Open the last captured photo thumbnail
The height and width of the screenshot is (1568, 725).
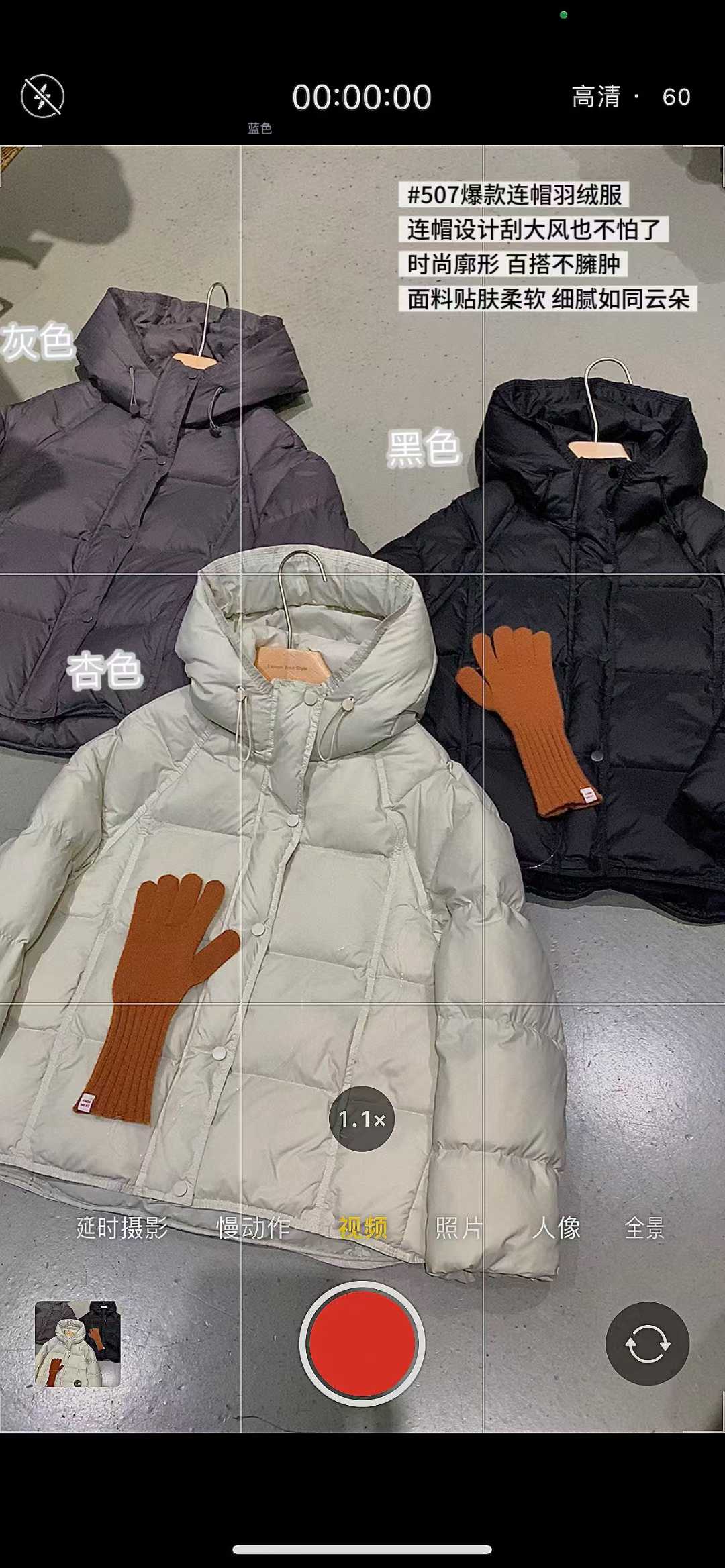pos(77,1343)
